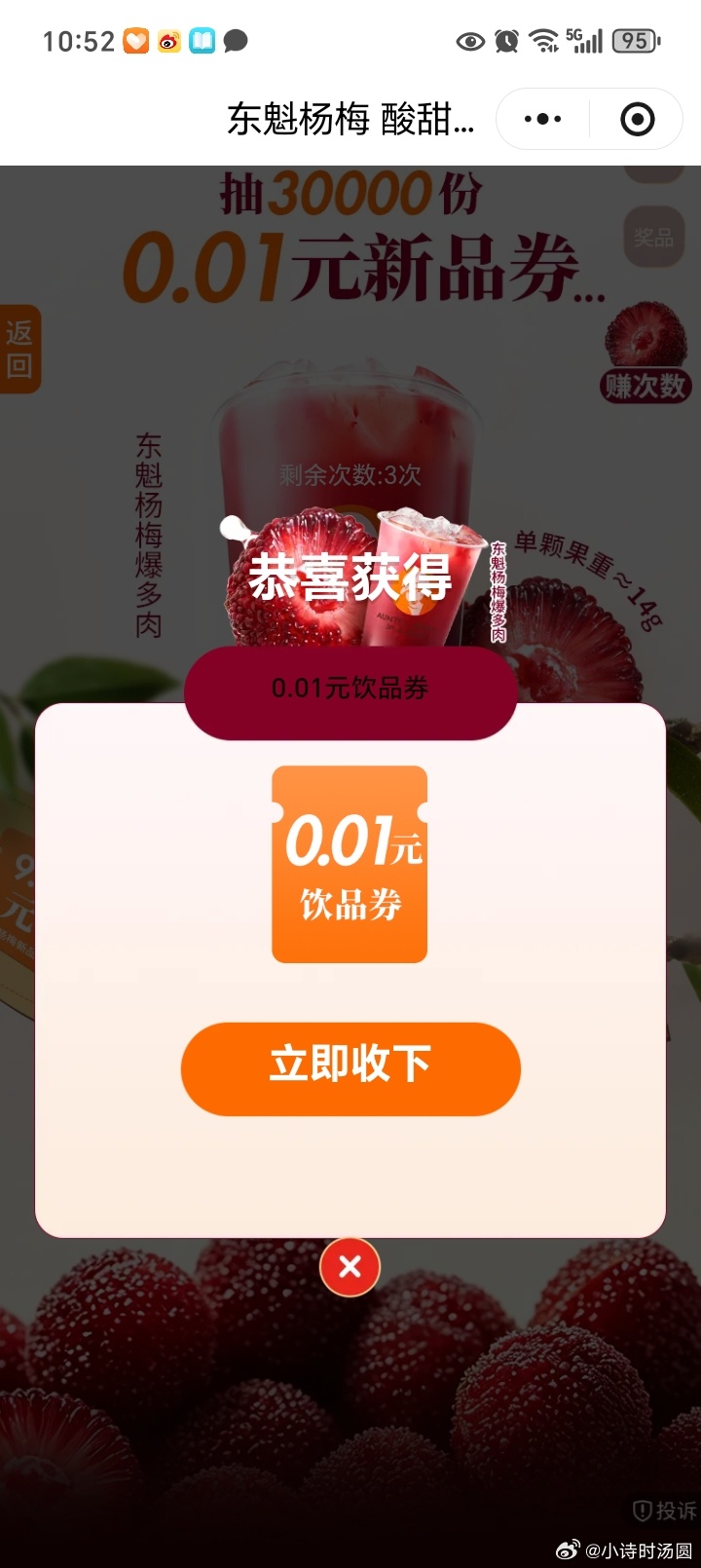The image size is (701, 1568).
Task: Open the mini program's three-dot menu
Action: pyautogui.click(x=542, y=119)
